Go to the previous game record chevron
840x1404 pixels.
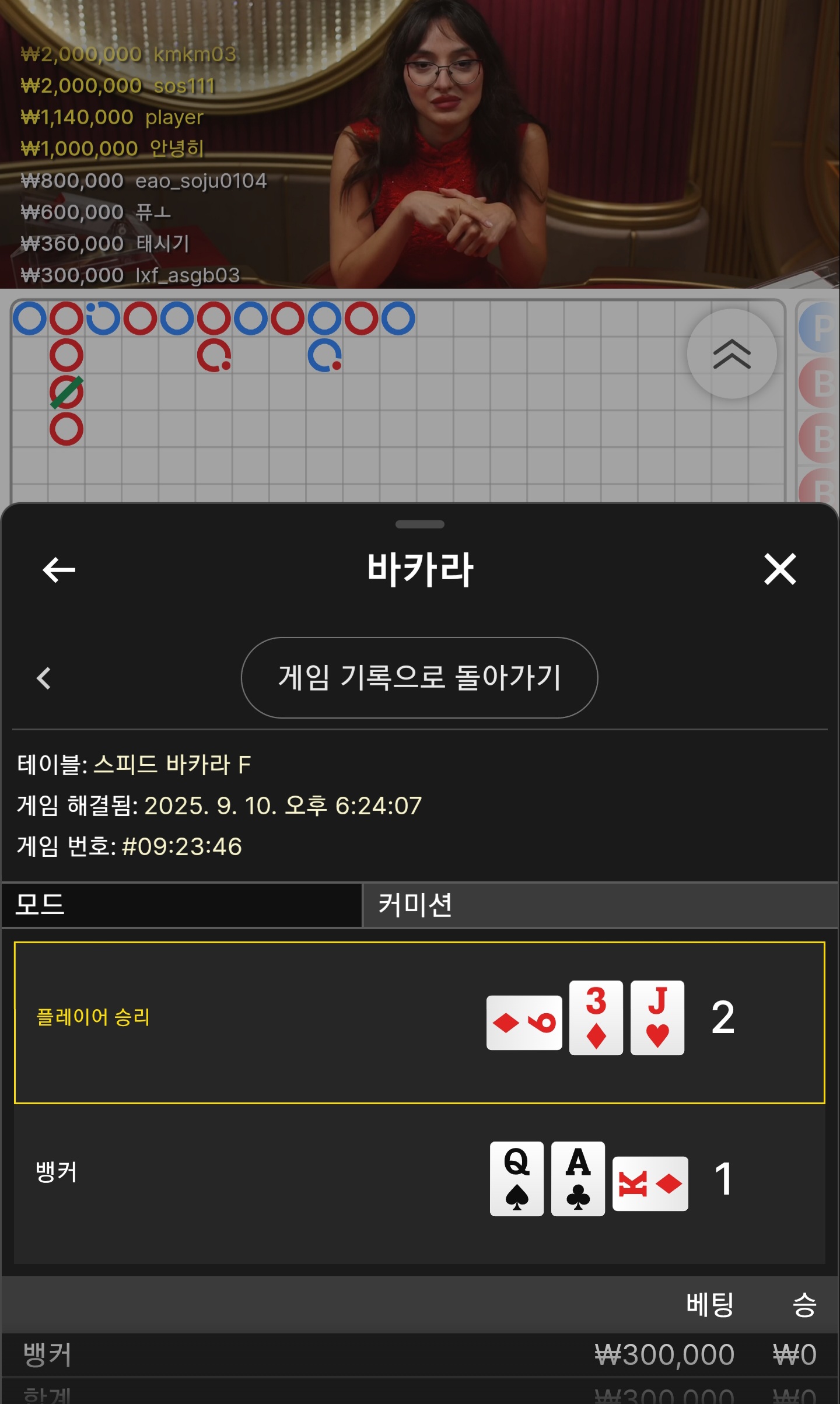tap(44, 678)
